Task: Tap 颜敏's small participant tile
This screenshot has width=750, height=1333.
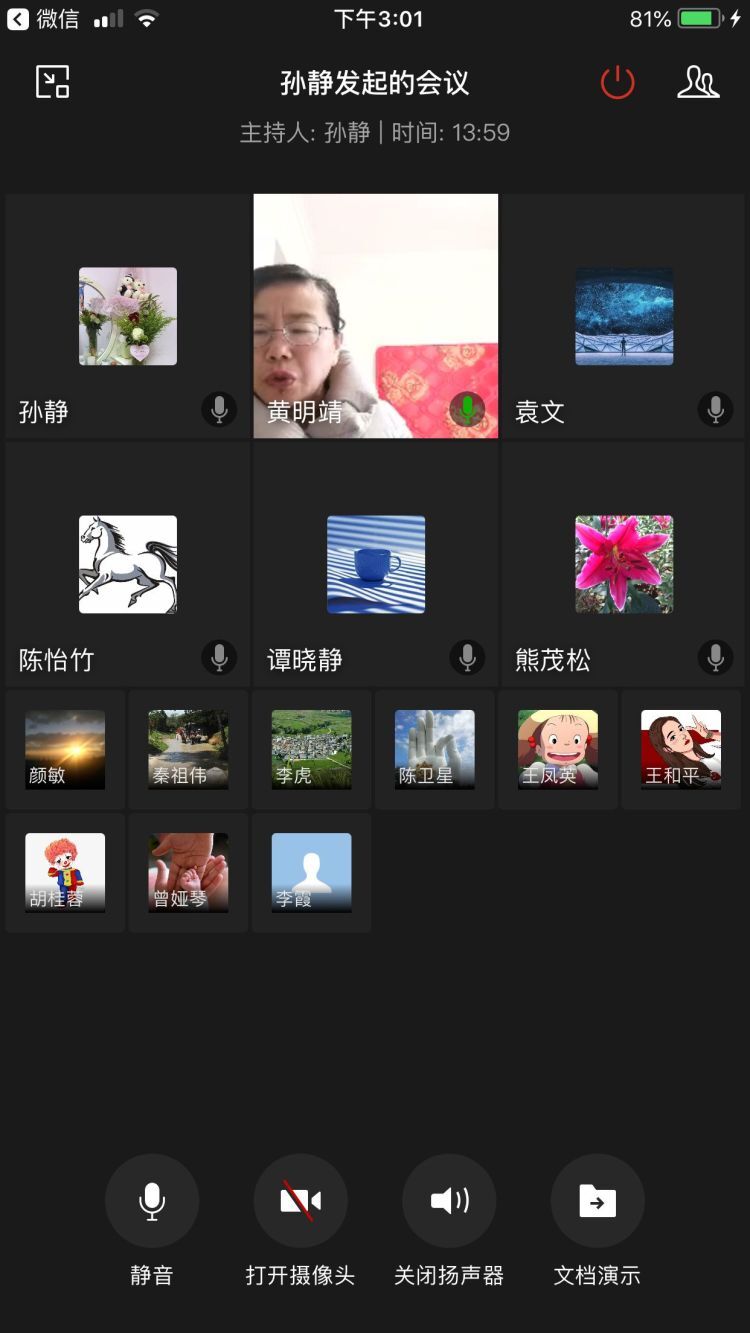Action: (x=65, y=749)
